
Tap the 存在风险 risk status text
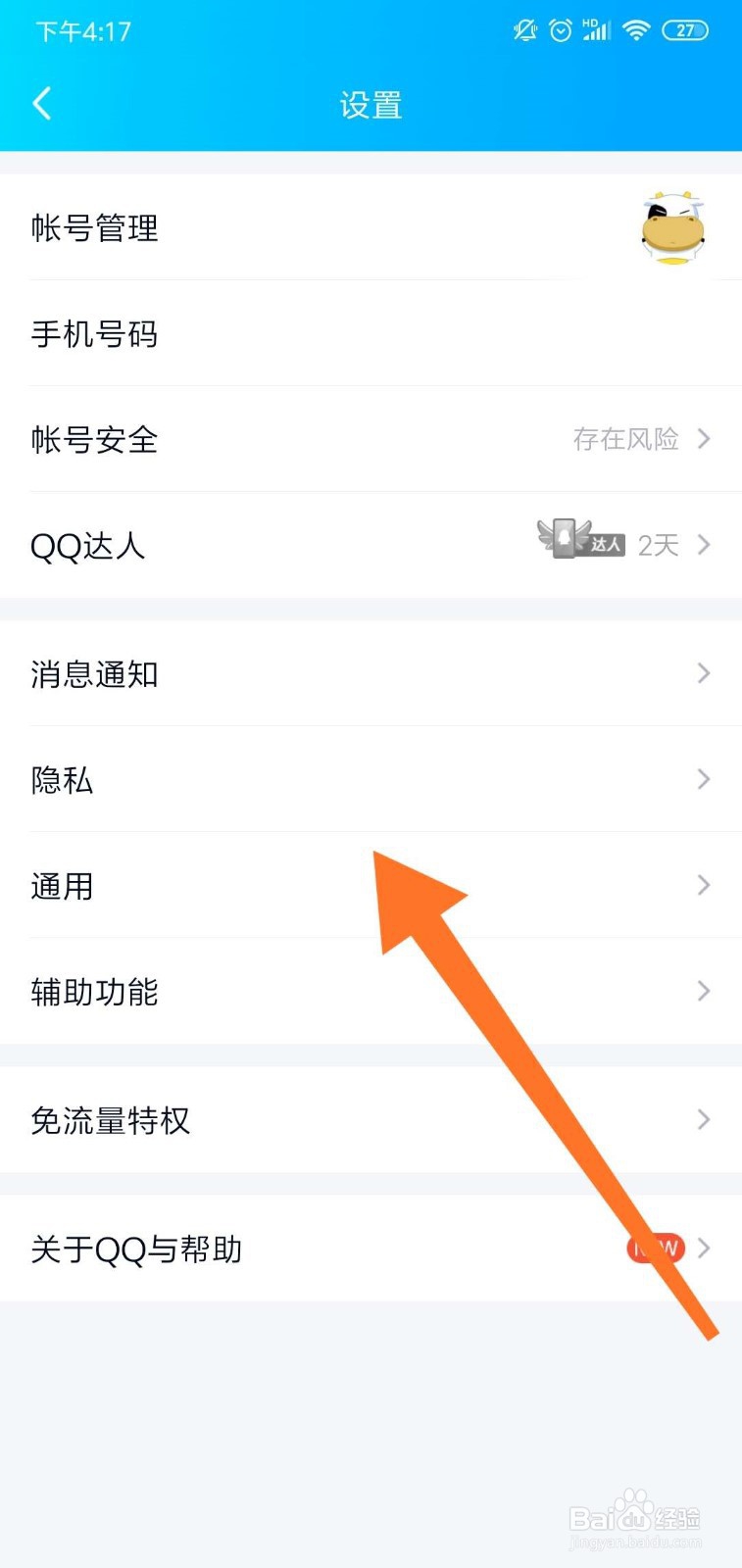click(625, 440)
